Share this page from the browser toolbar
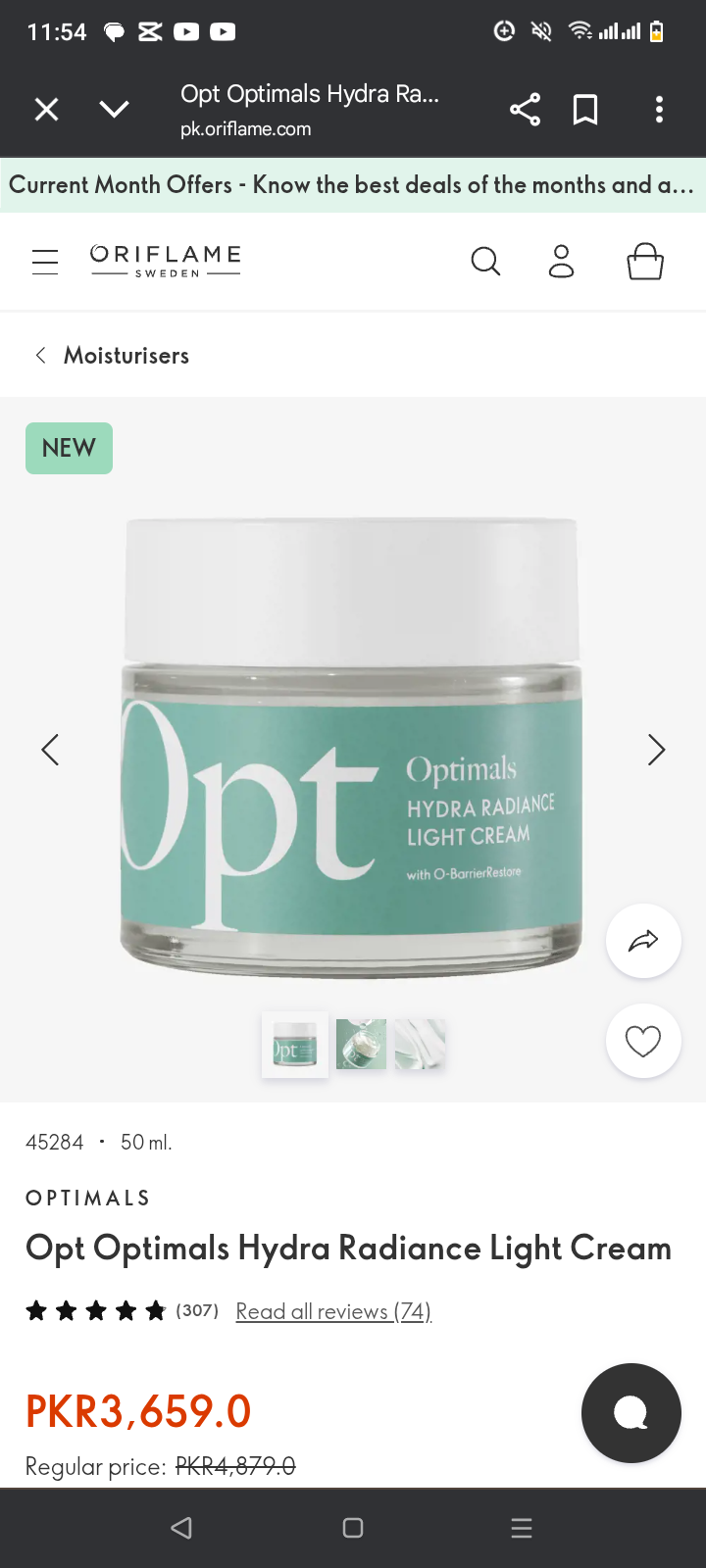 [525, 109]
